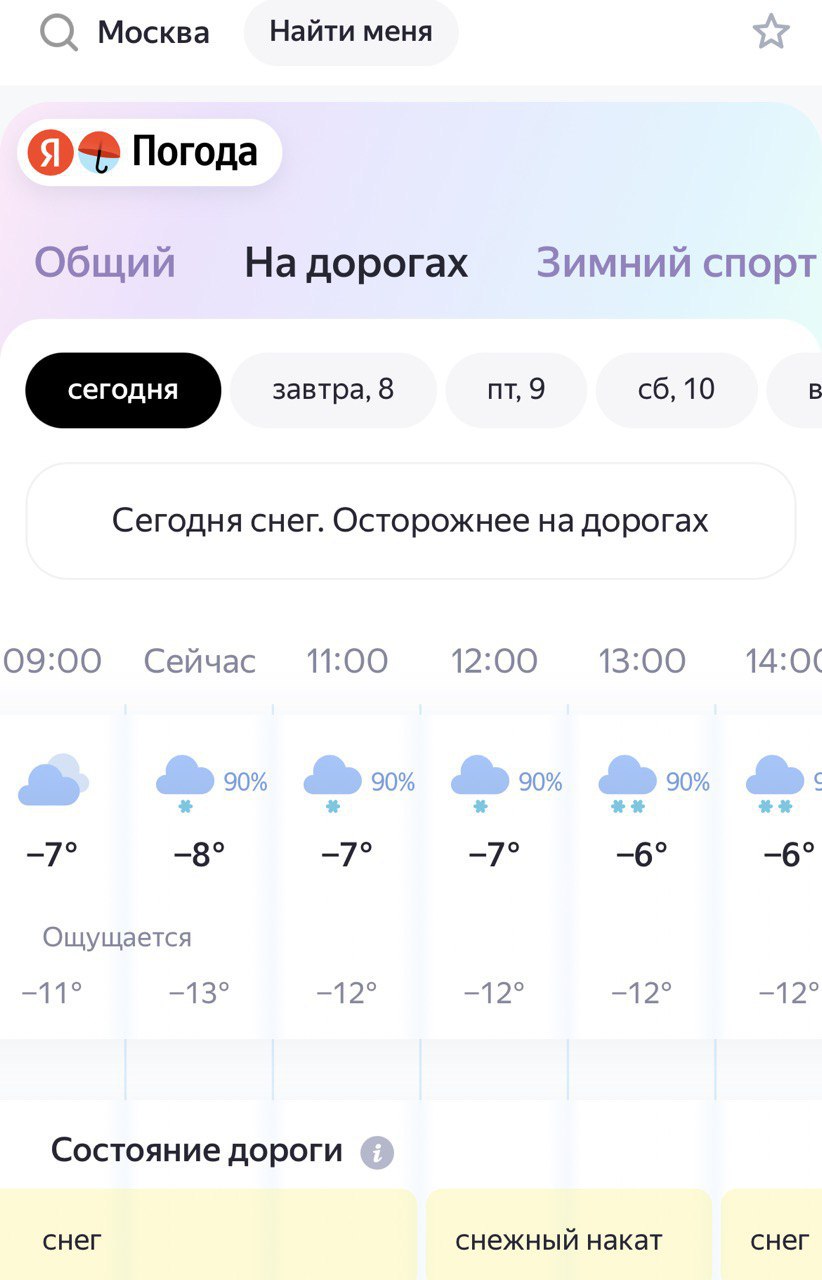Select the сегодня day chip

[x=123, y=390]
